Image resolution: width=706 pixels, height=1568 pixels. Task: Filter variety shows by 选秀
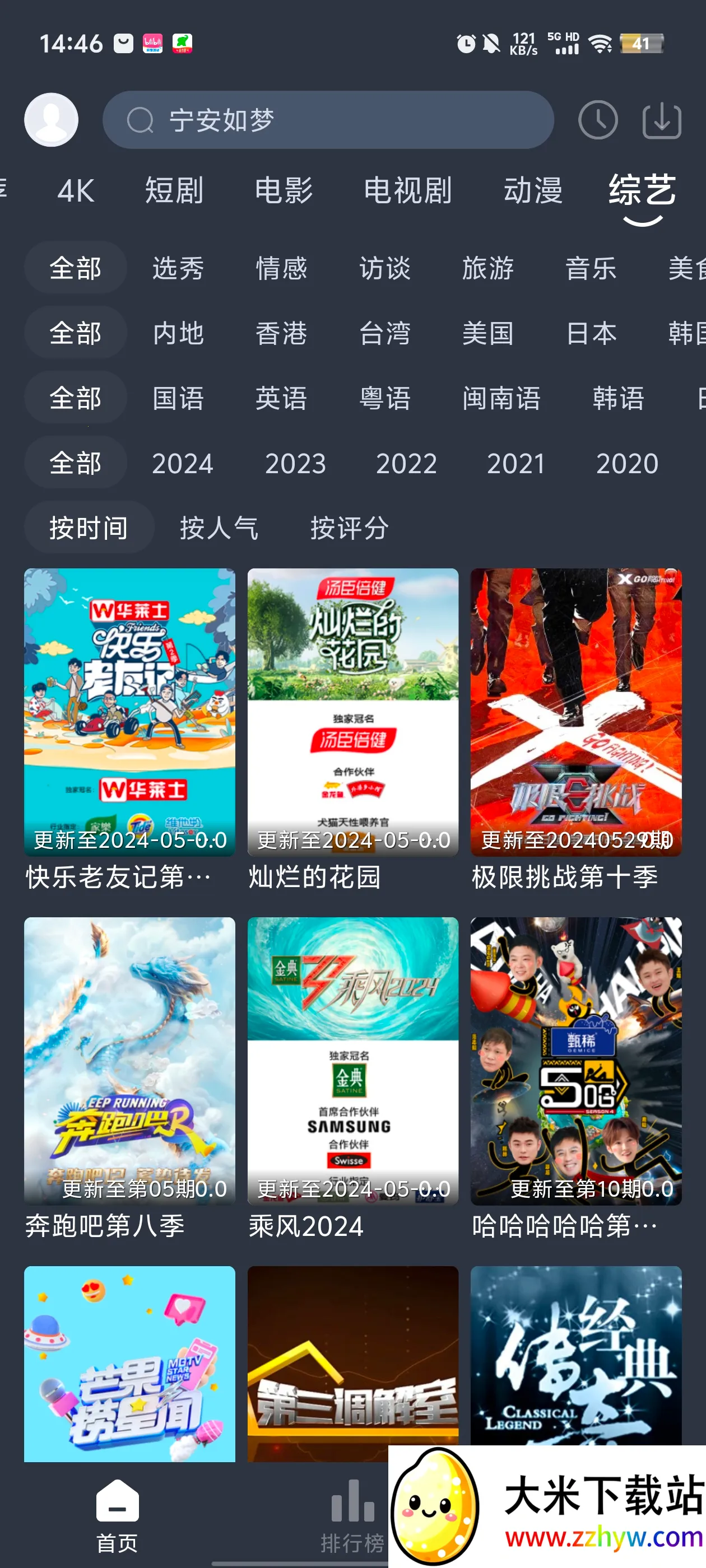[x=178, y=268]
